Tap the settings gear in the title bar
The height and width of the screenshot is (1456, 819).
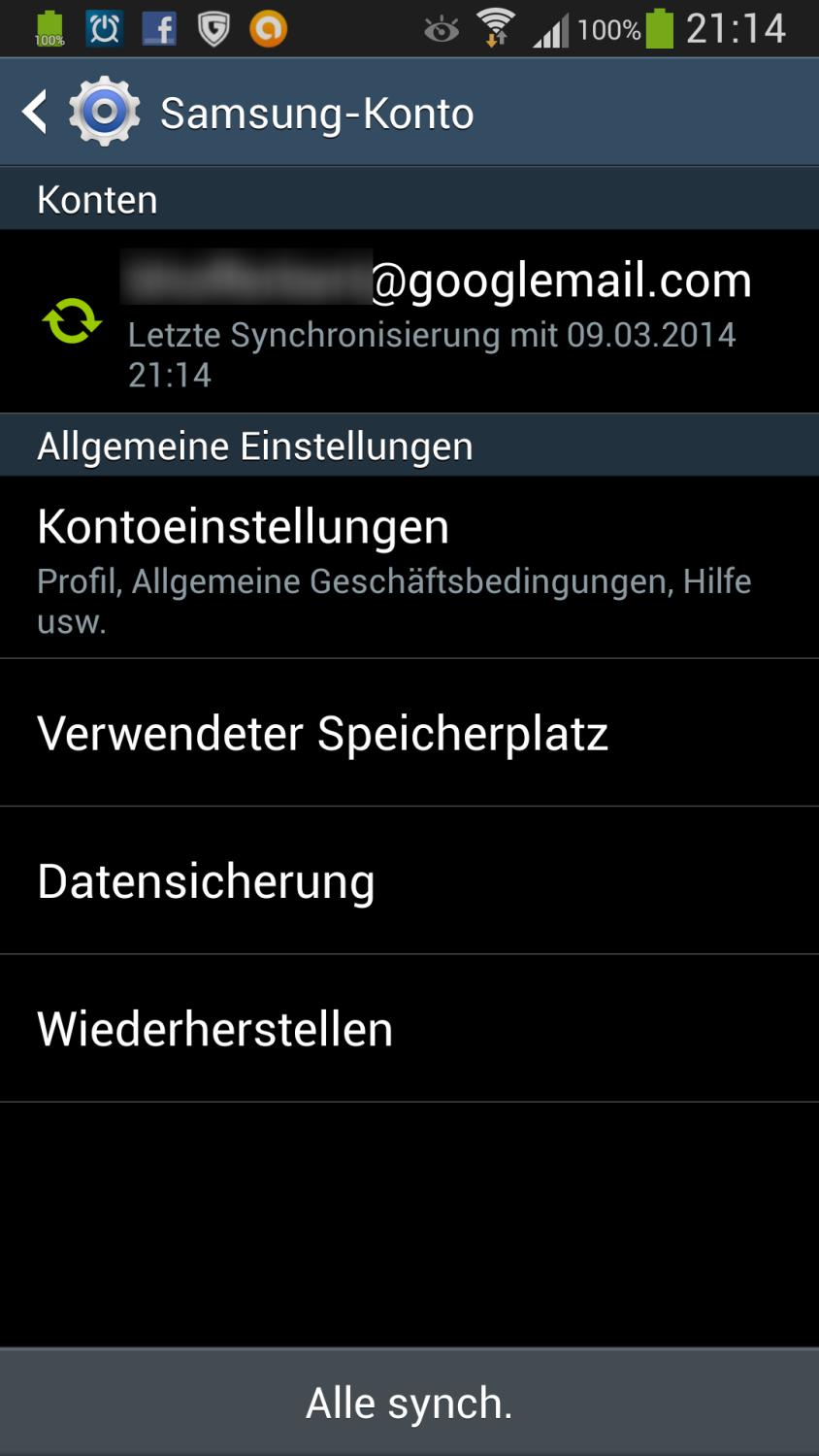pos(105,110)
